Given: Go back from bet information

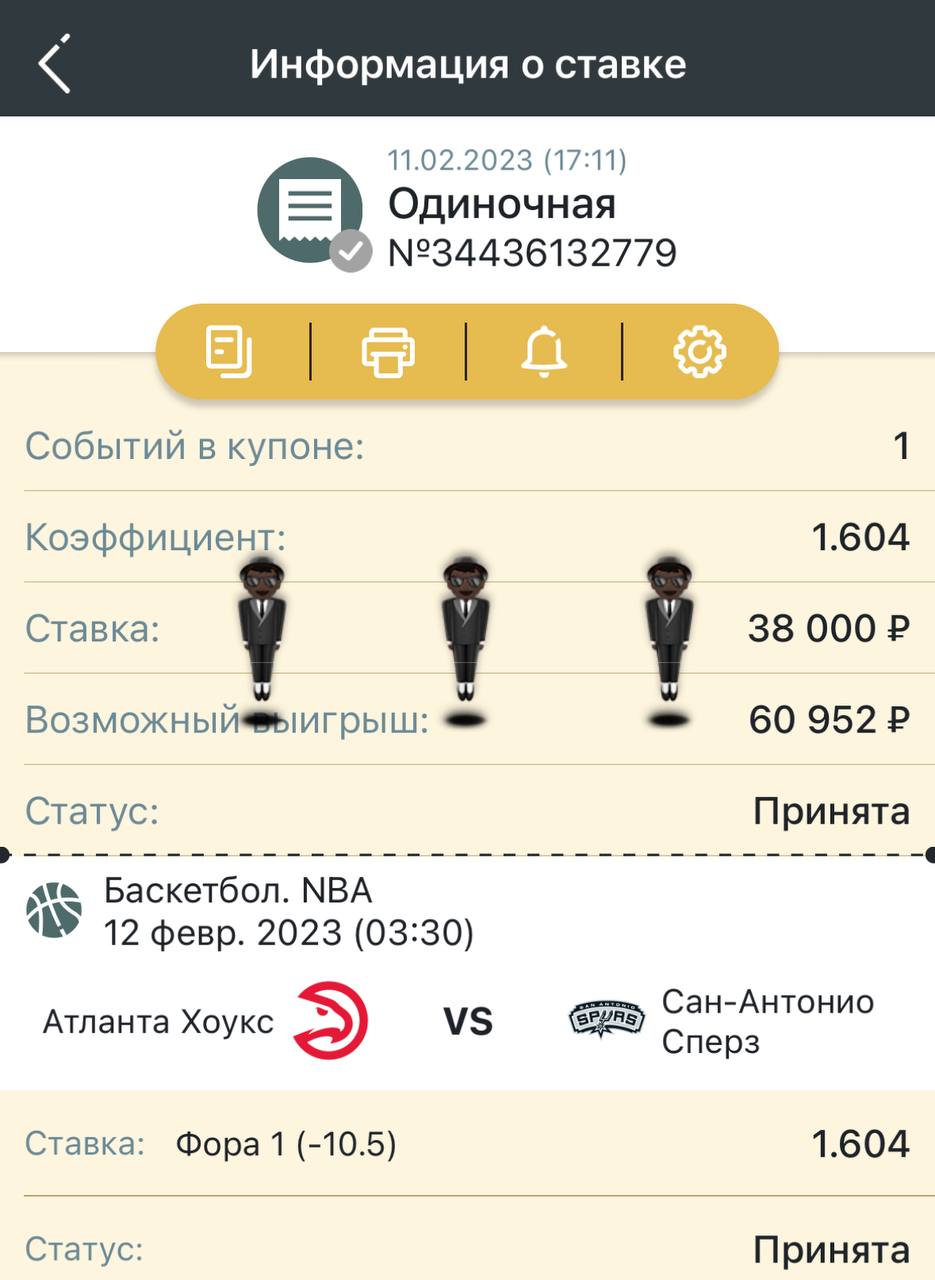Looking at the screenshot, I should [x=55, y=64].
